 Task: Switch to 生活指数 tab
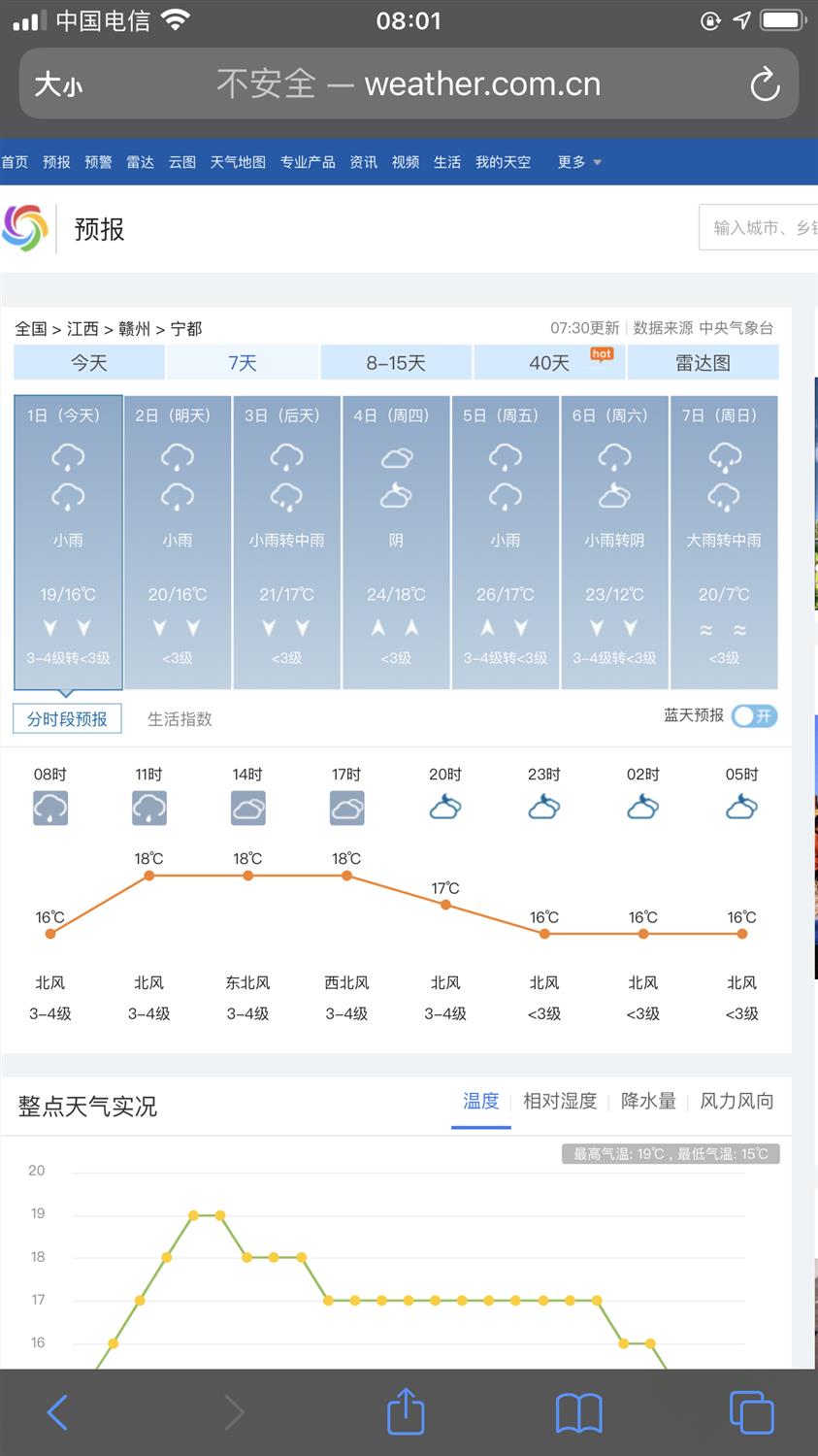pyautogui.click(x=180, y=719)
